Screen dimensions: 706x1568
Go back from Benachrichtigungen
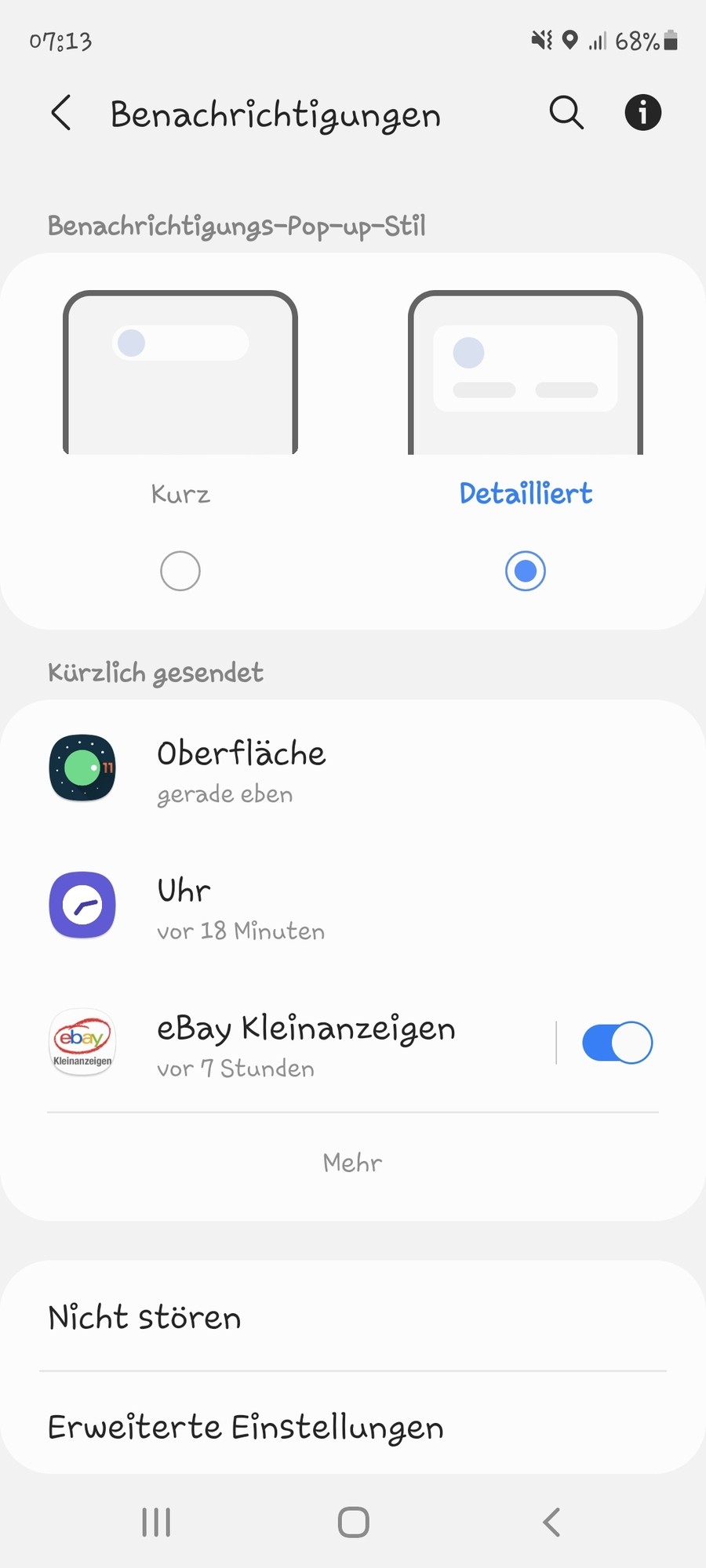pos(61,113)
